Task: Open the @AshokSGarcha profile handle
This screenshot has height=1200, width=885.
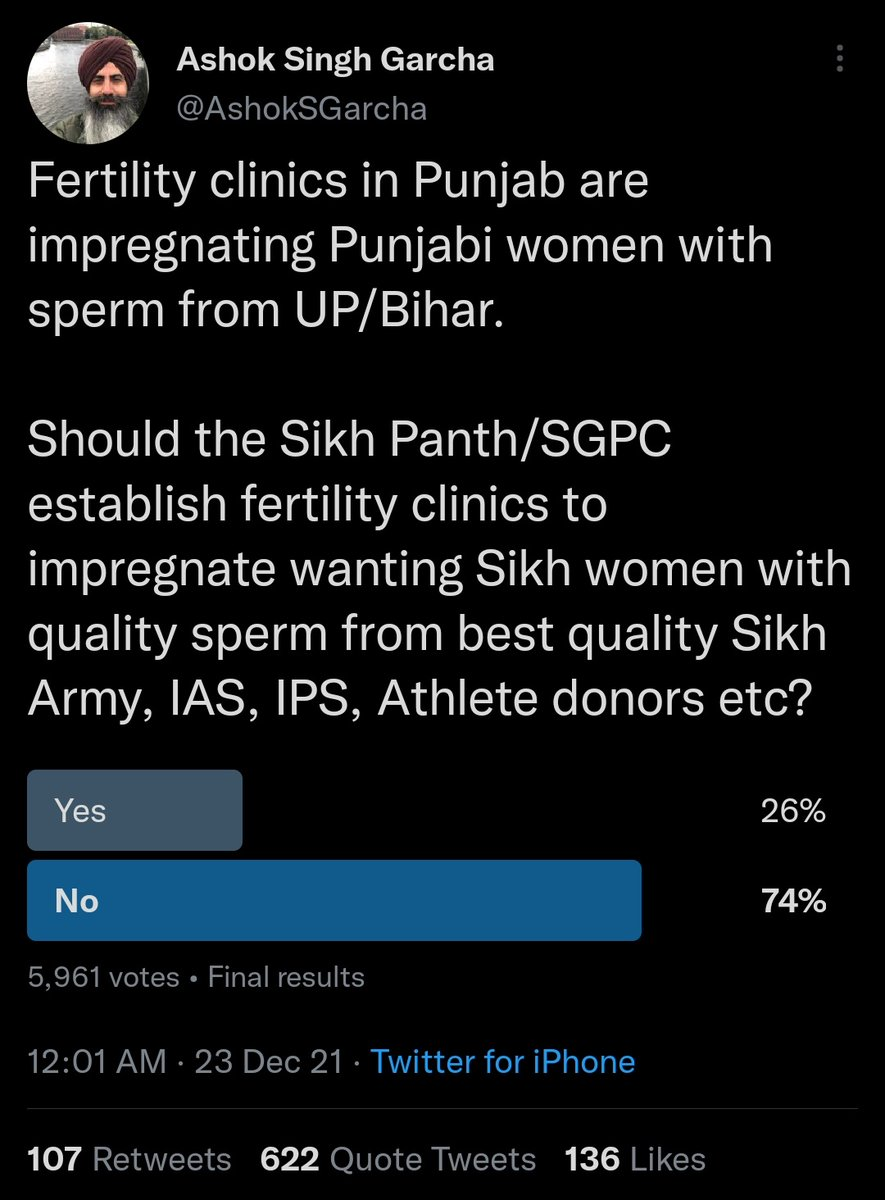Action: (x=301, y=108)
